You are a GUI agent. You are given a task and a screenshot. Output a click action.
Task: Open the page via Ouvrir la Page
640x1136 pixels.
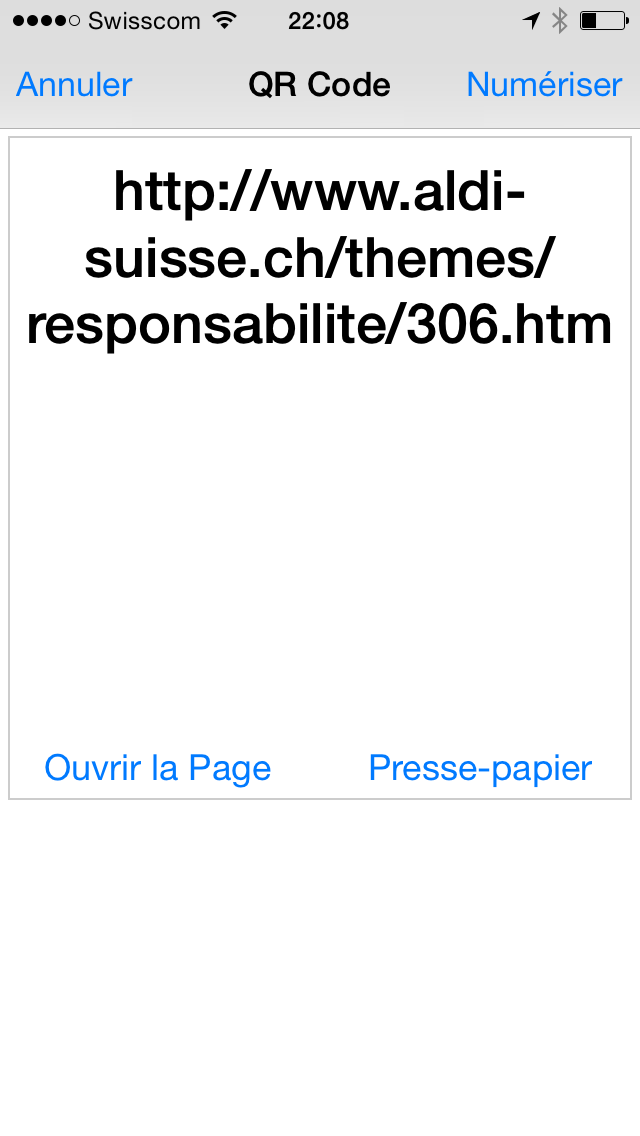coord(158,768)
